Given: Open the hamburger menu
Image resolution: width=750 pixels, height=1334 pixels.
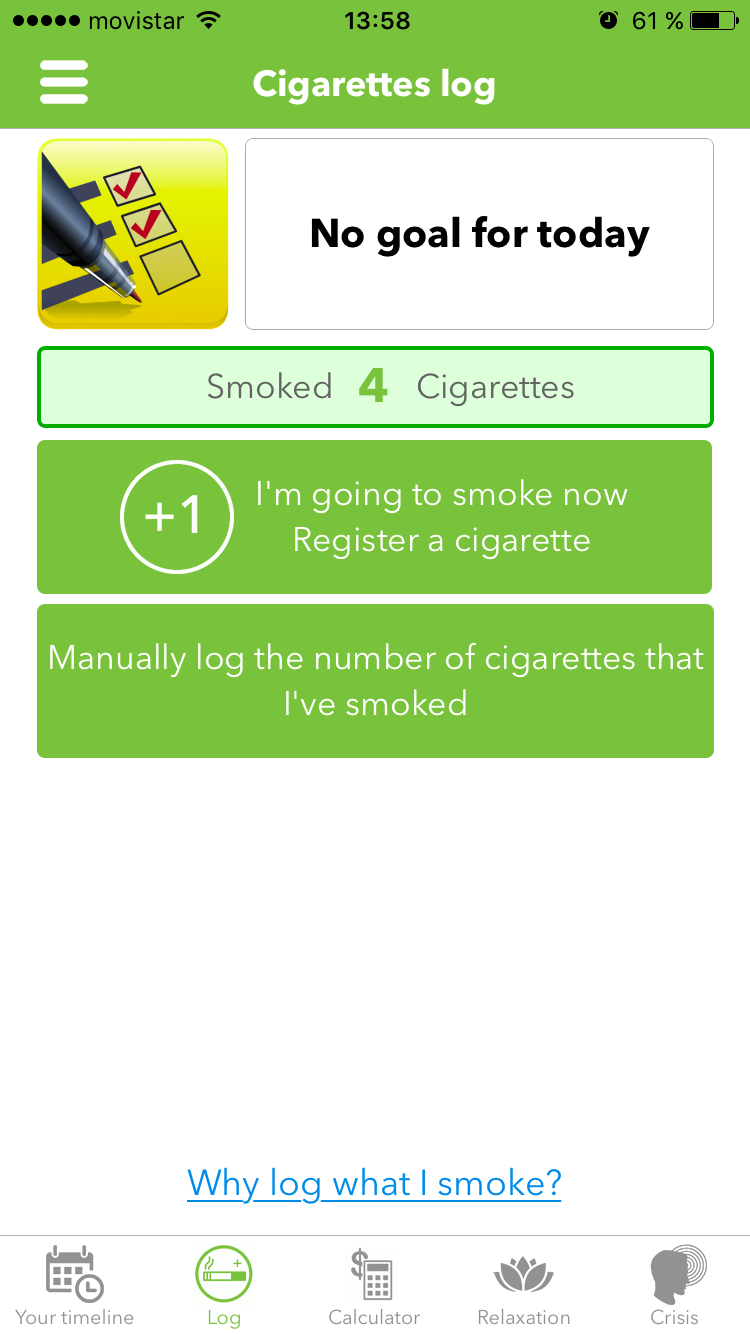Looking at the screenshot, I should [x=64, y=83].
